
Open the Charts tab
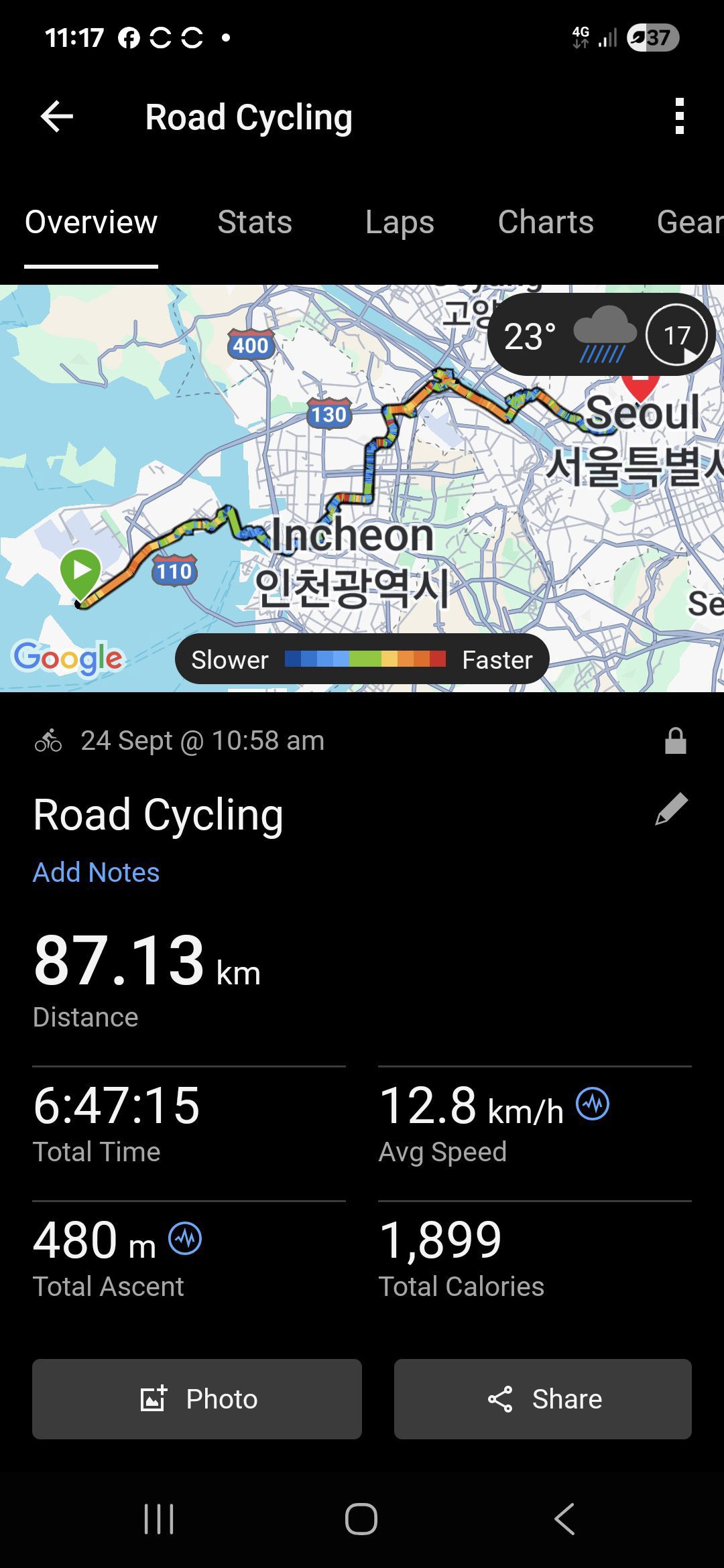click(x=546, y=222)
